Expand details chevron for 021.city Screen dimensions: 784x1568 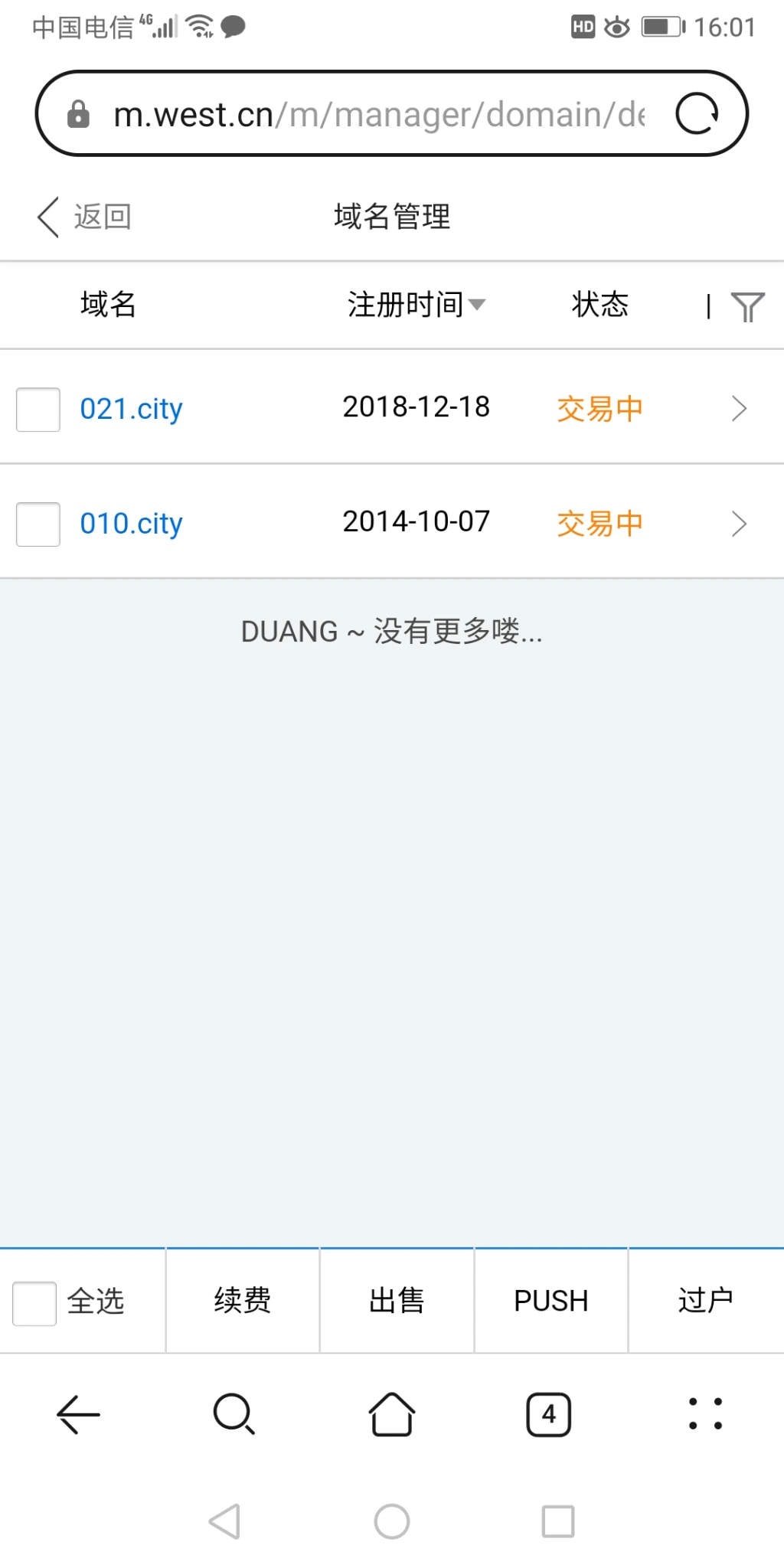point(738,409)
